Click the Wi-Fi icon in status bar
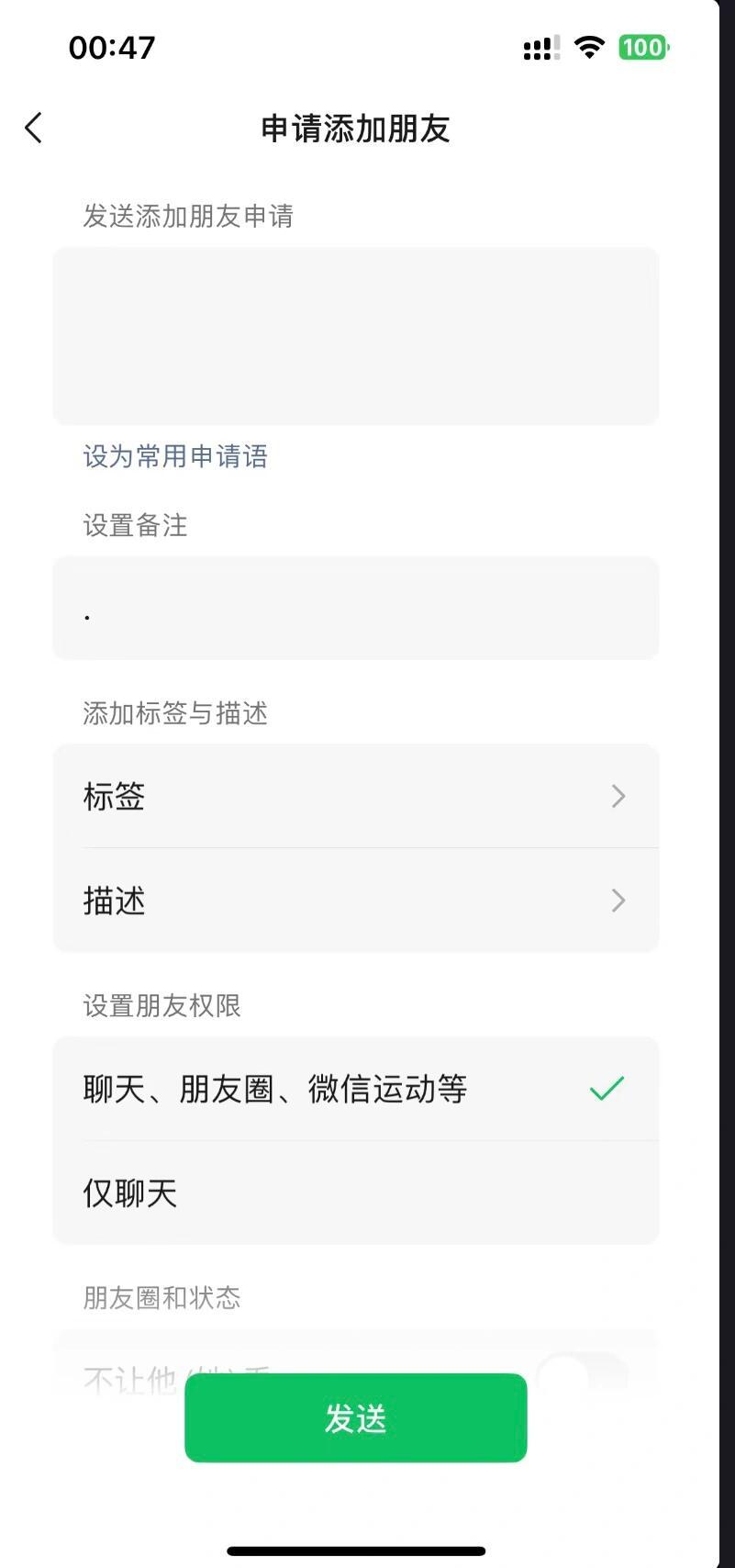 coord(587,47)
